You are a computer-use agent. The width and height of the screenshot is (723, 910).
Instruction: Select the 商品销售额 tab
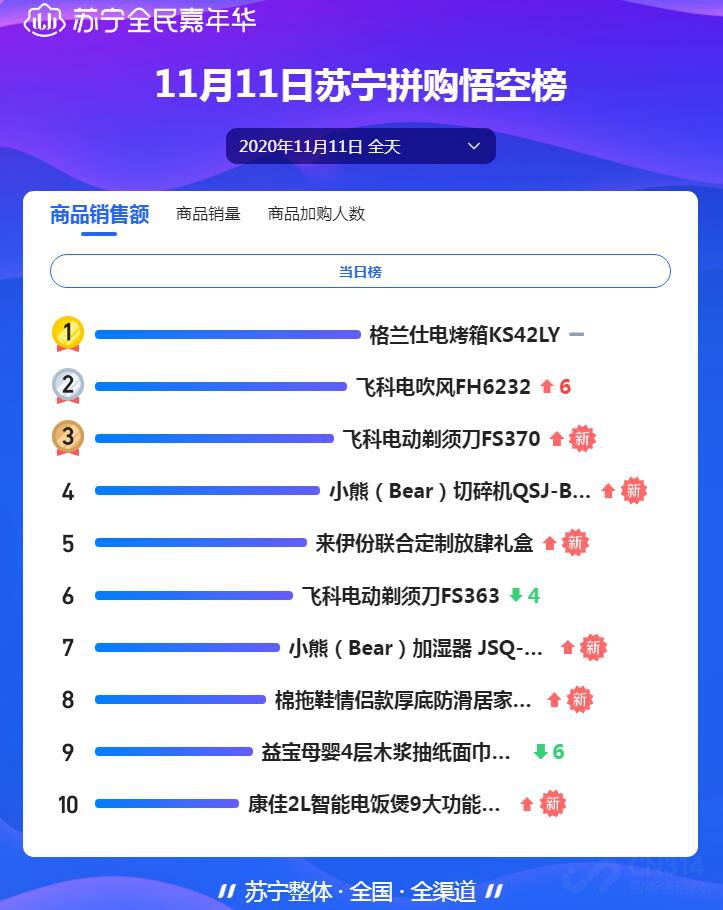99,214
